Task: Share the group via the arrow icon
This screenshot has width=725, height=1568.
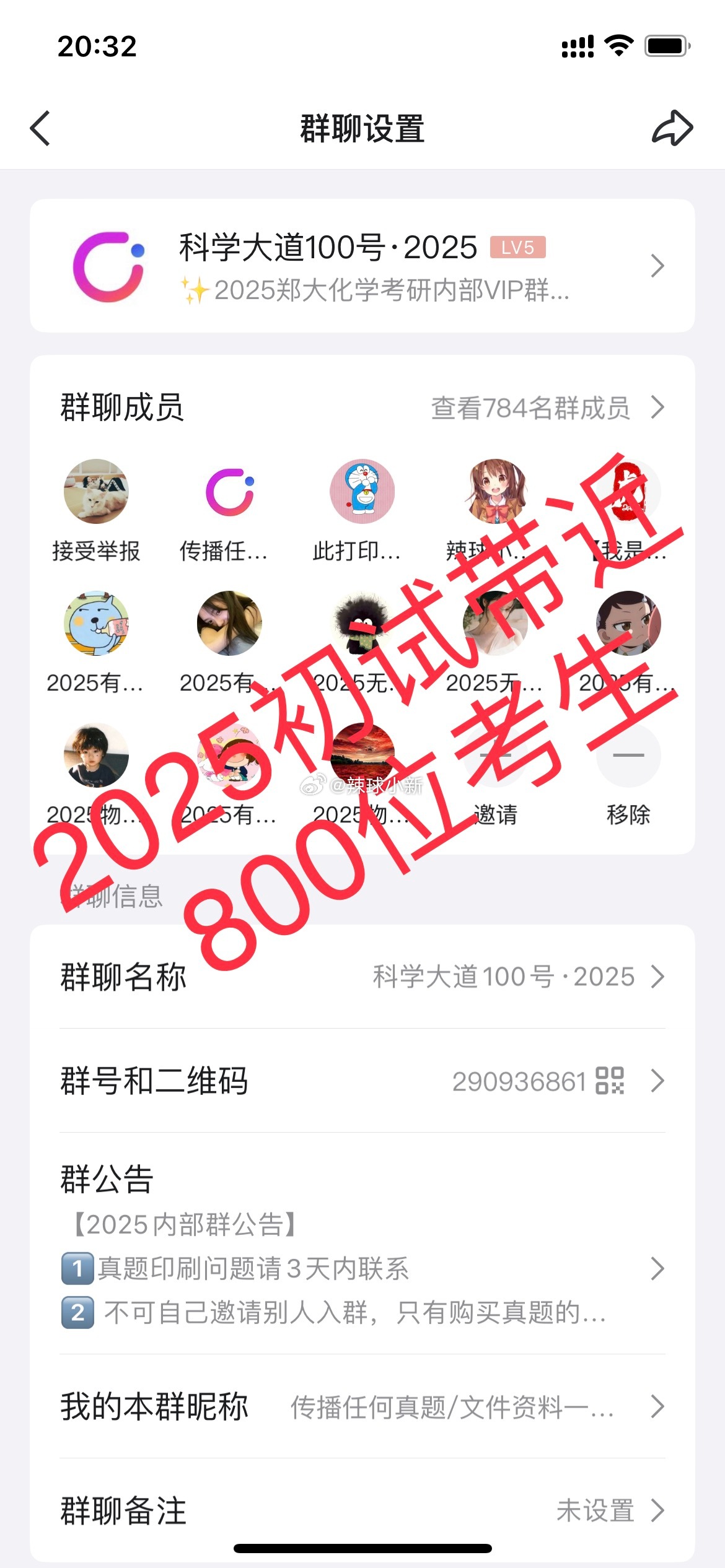Action: (x=672, y=128)
